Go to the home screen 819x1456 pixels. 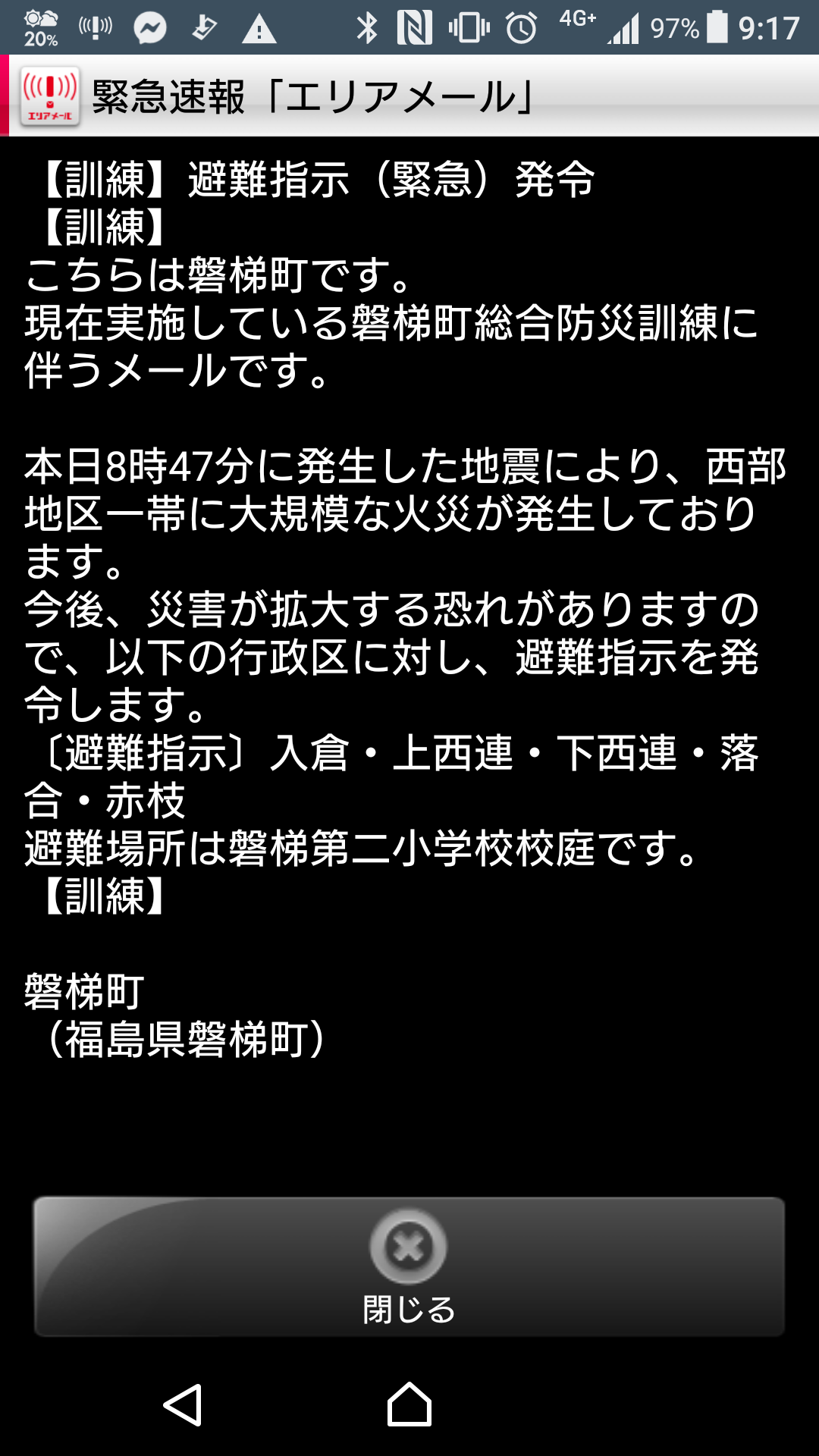[409, 1404]
